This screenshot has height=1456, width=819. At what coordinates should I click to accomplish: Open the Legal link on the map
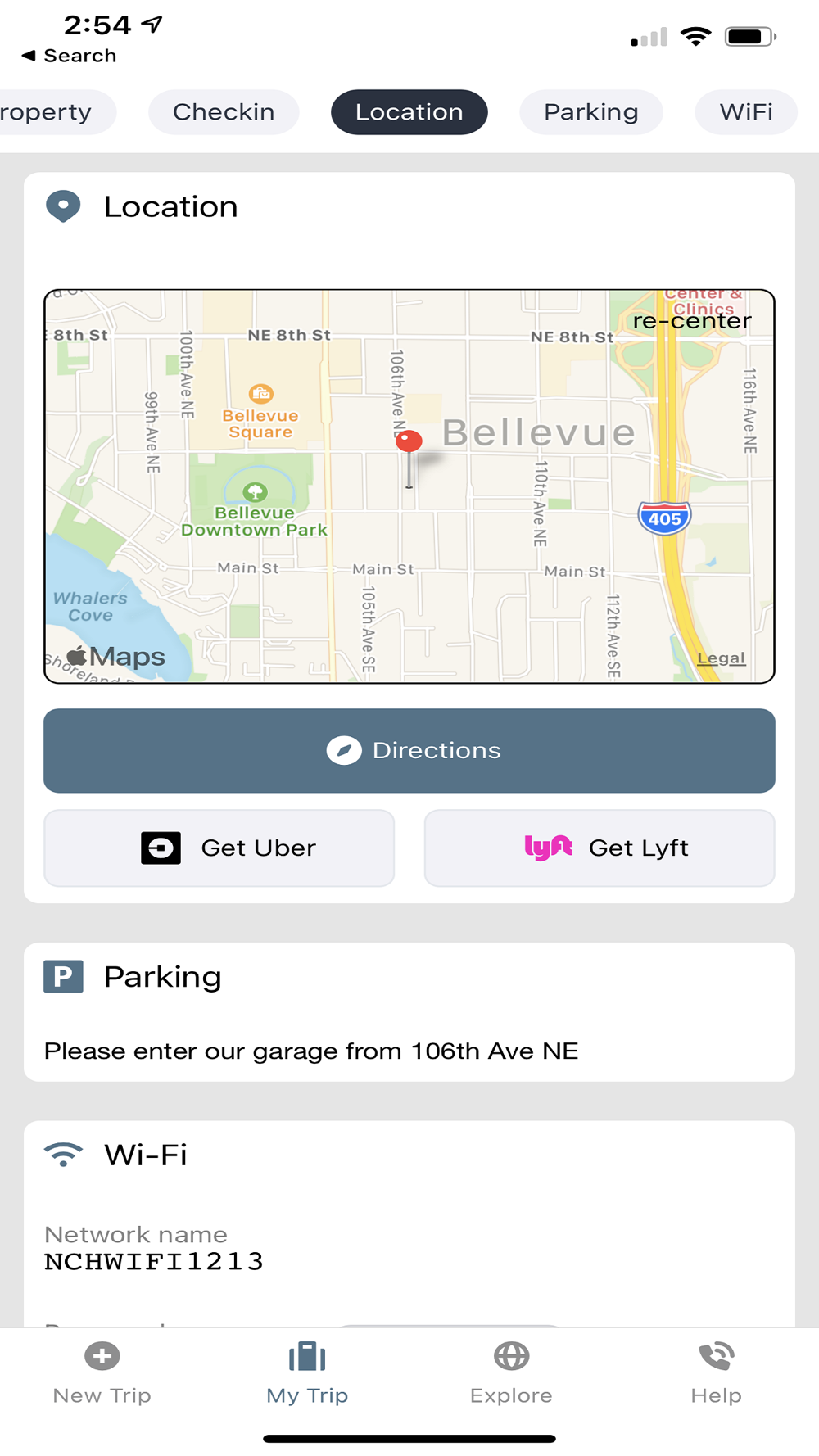[721, 658]
